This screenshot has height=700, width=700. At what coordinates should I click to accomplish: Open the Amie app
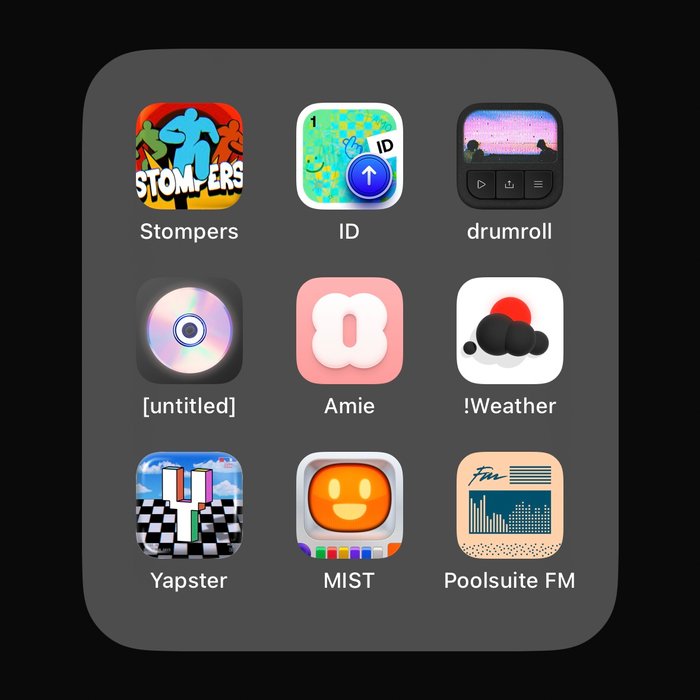[349, 330]
